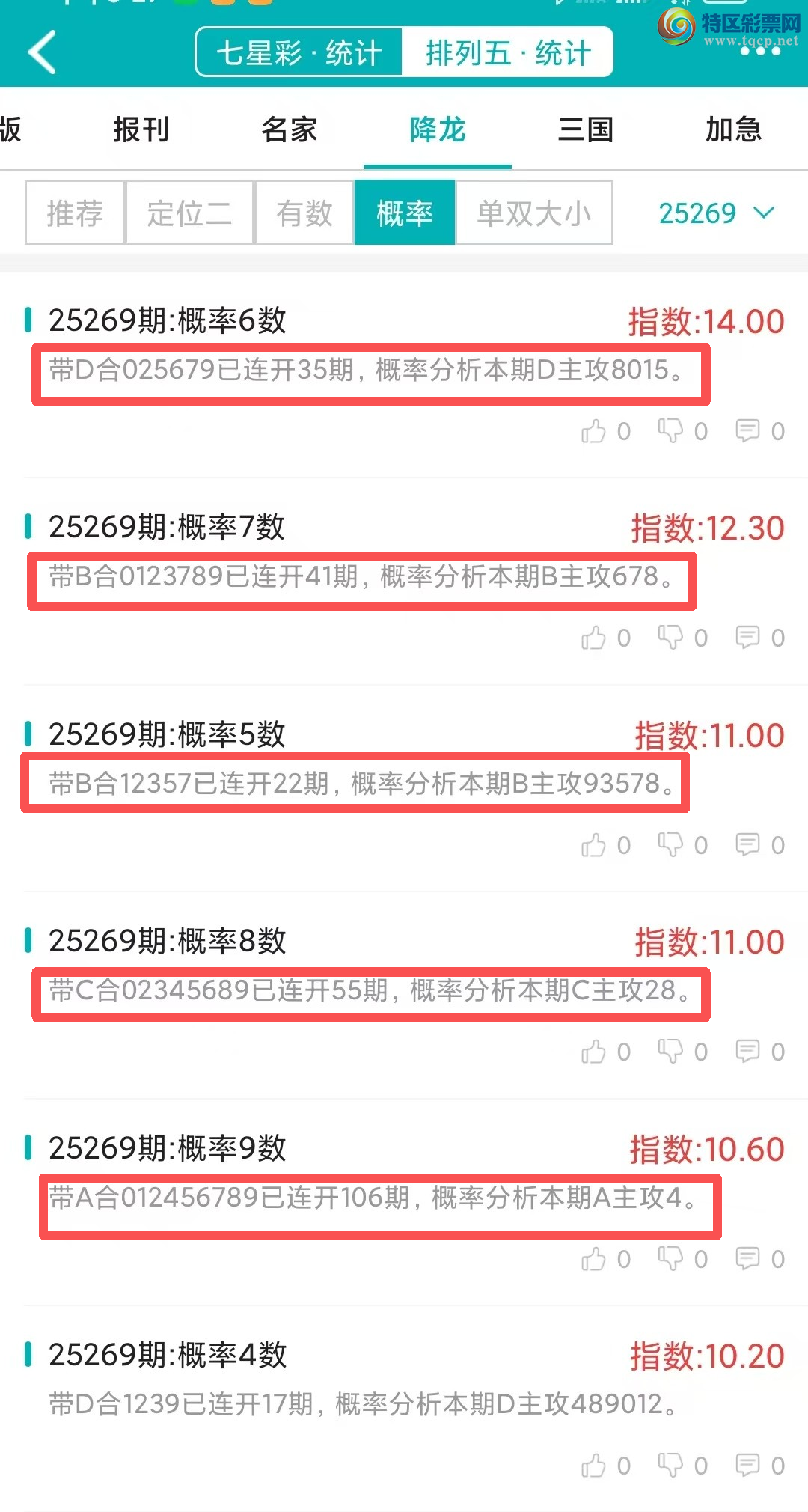Open the 报刊 tab
The image size is (808, 1512).
pyautogui.click(x=141, y=129)
